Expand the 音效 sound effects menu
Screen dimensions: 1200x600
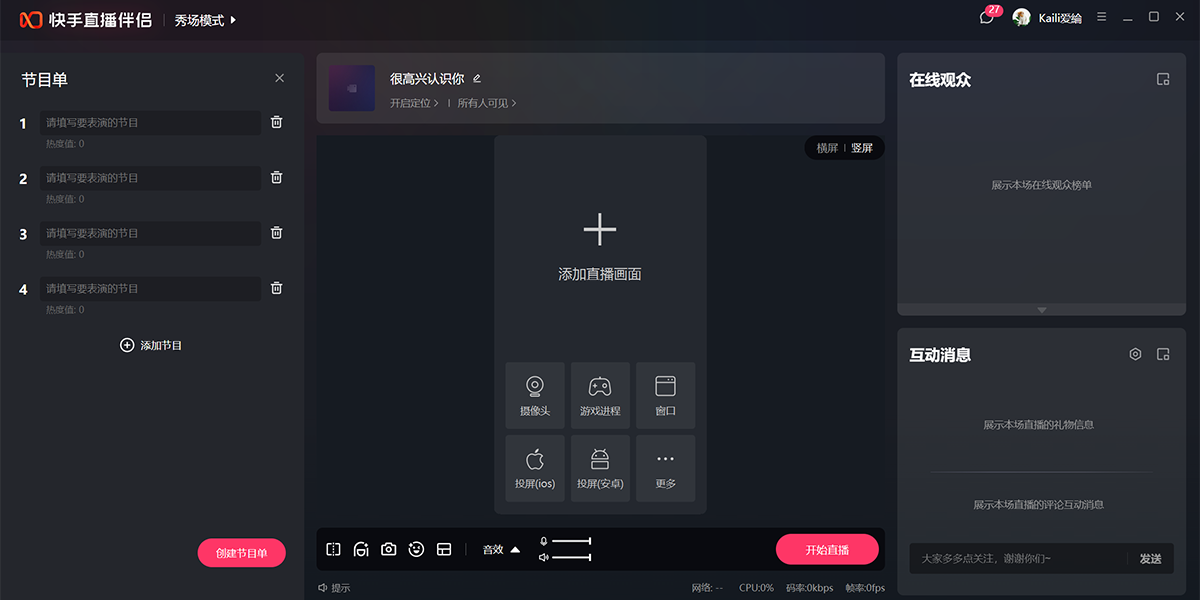tap(501, 549)
